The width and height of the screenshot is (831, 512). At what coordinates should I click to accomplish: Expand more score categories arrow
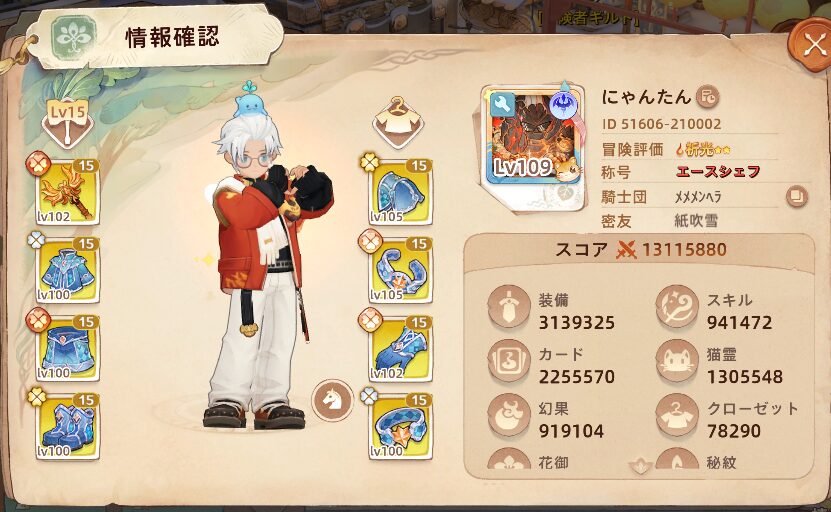click(x=637, y=466)
